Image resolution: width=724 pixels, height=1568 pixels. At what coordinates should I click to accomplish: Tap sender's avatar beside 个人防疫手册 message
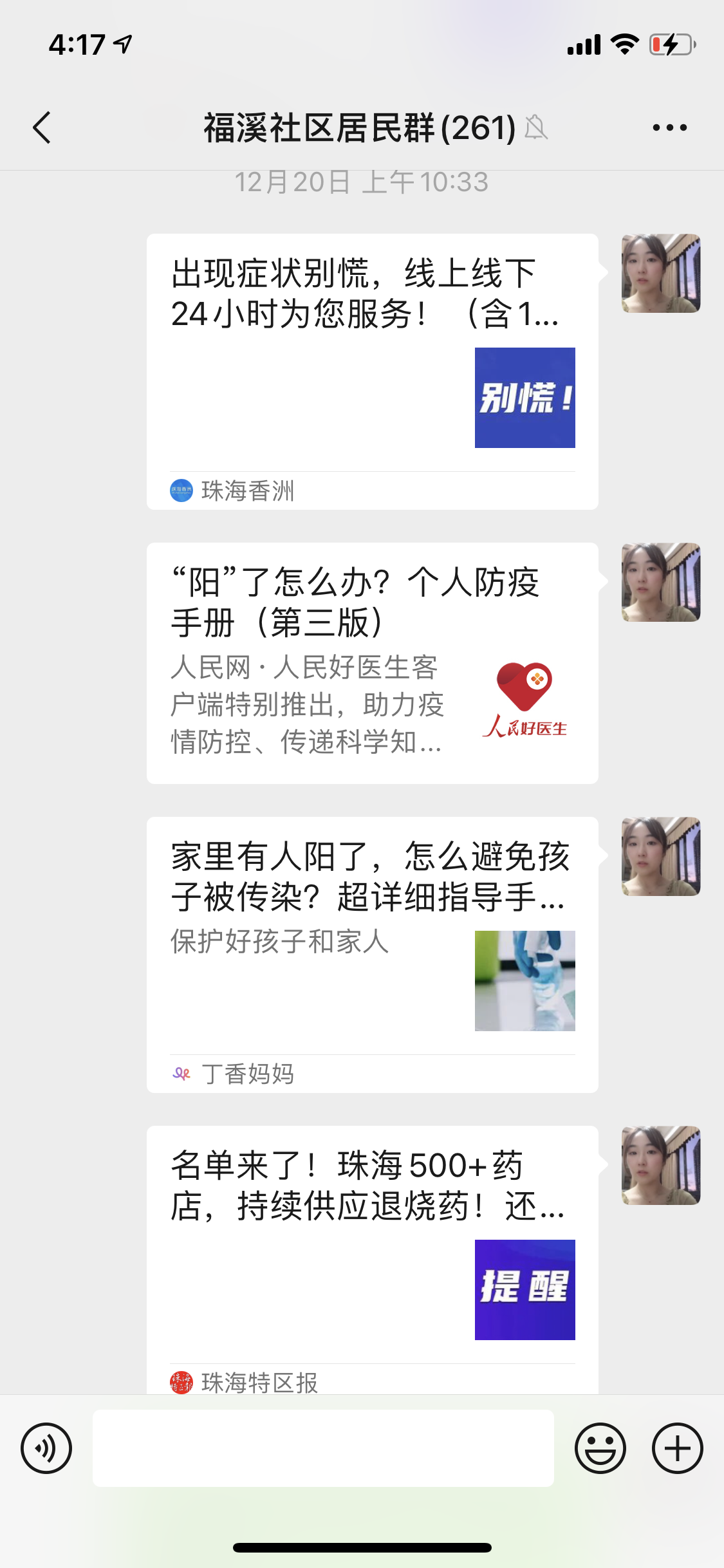tap(660, 583)
